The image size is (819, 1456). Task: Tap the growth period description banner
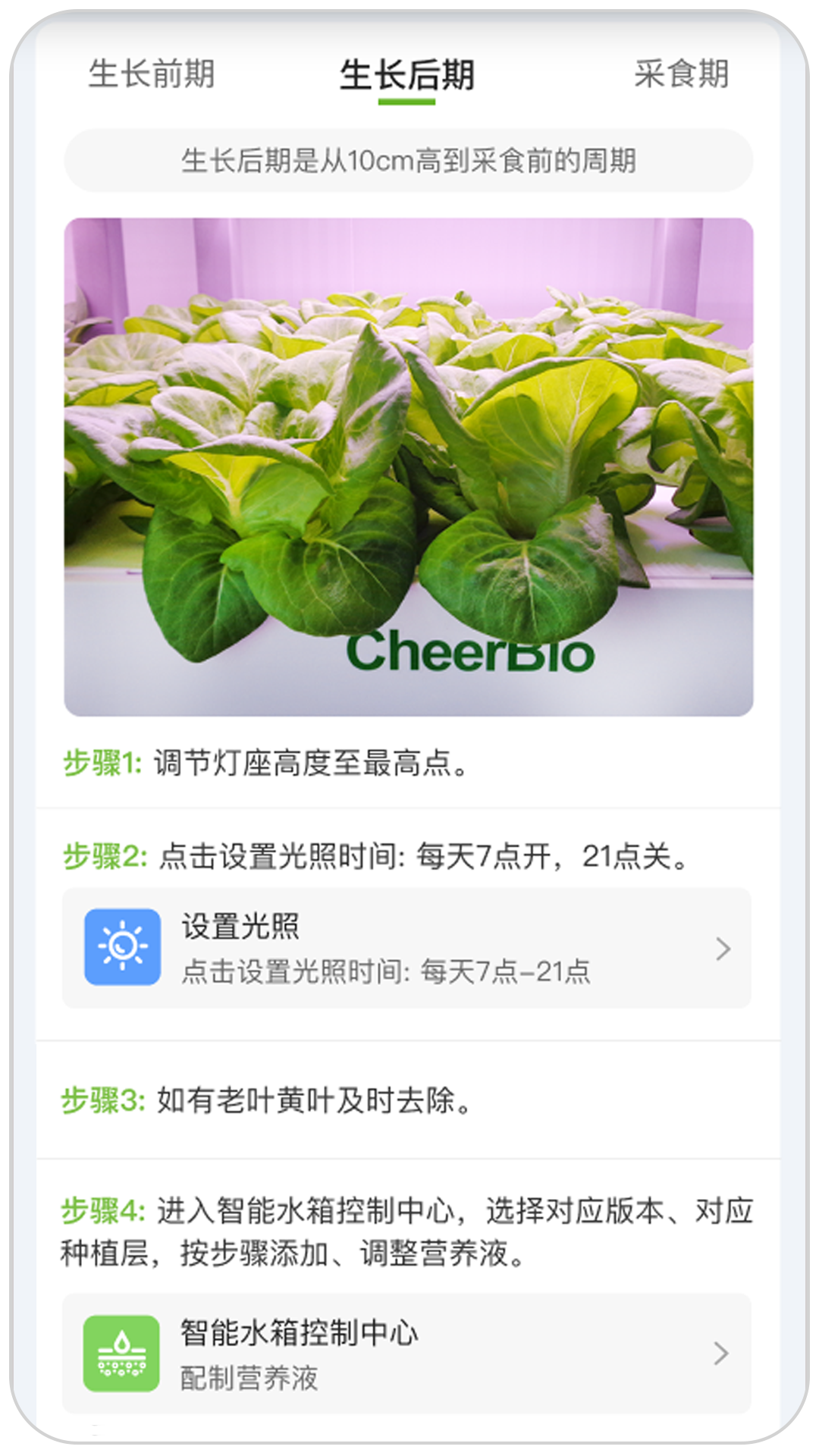[x=409, y=159]
